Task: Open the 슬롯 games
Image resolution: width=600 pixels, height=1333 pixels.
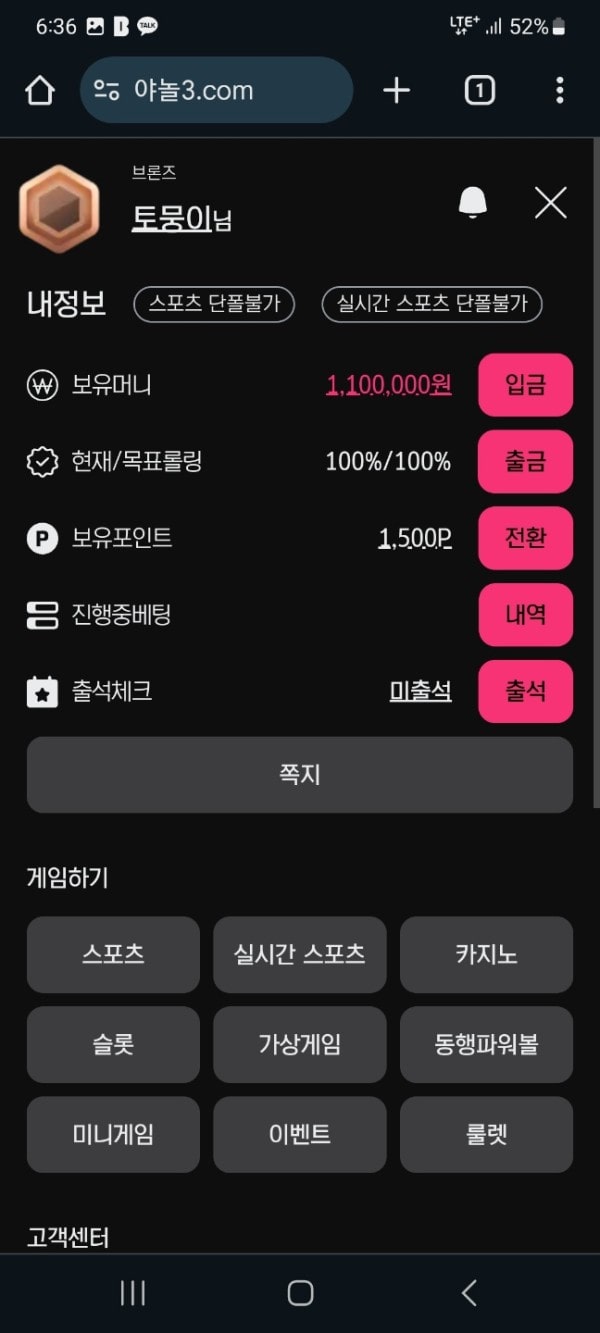Action: (113, 1044)
